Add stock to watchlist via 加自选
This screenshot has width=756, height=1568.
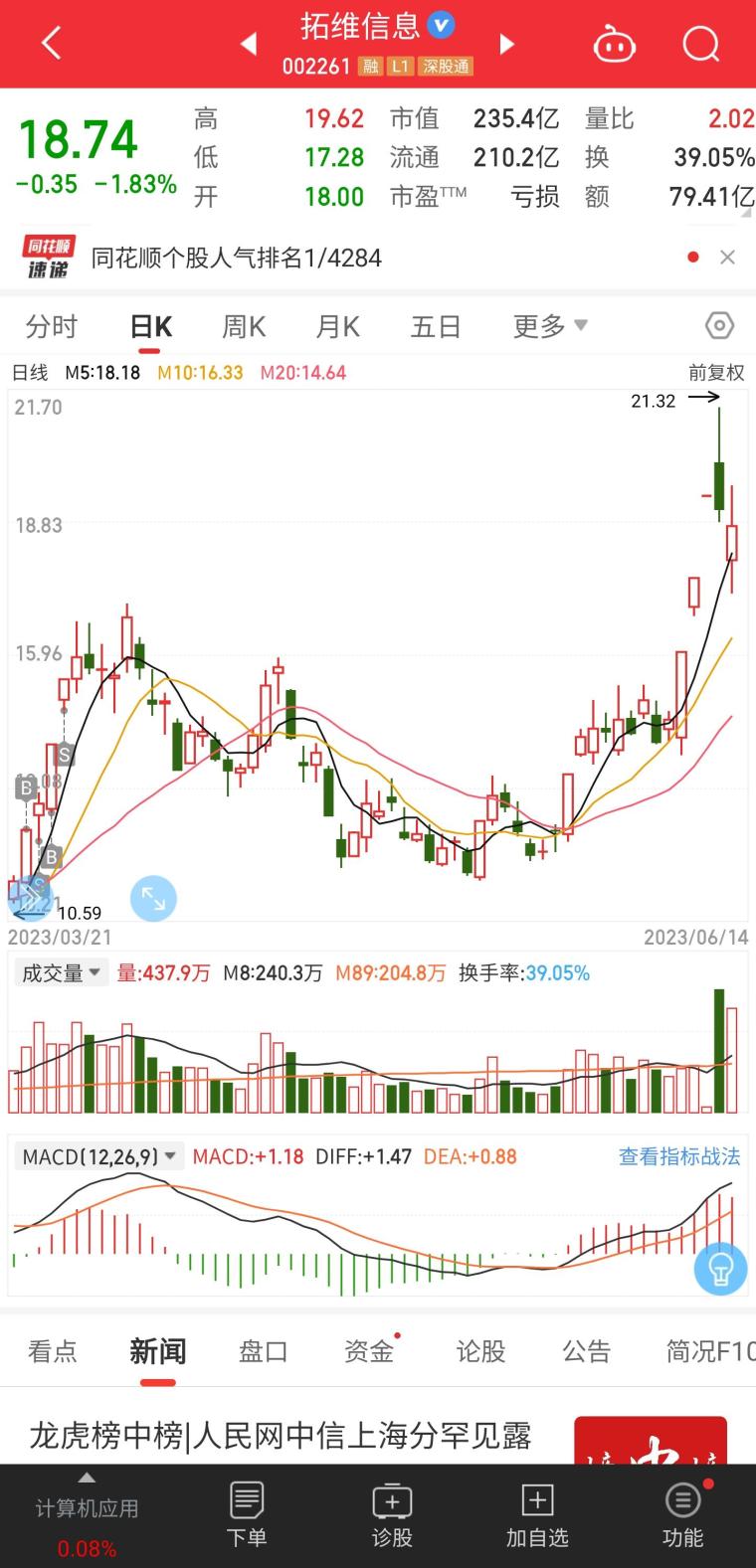pyautogui.click(x=537, y=1514)
